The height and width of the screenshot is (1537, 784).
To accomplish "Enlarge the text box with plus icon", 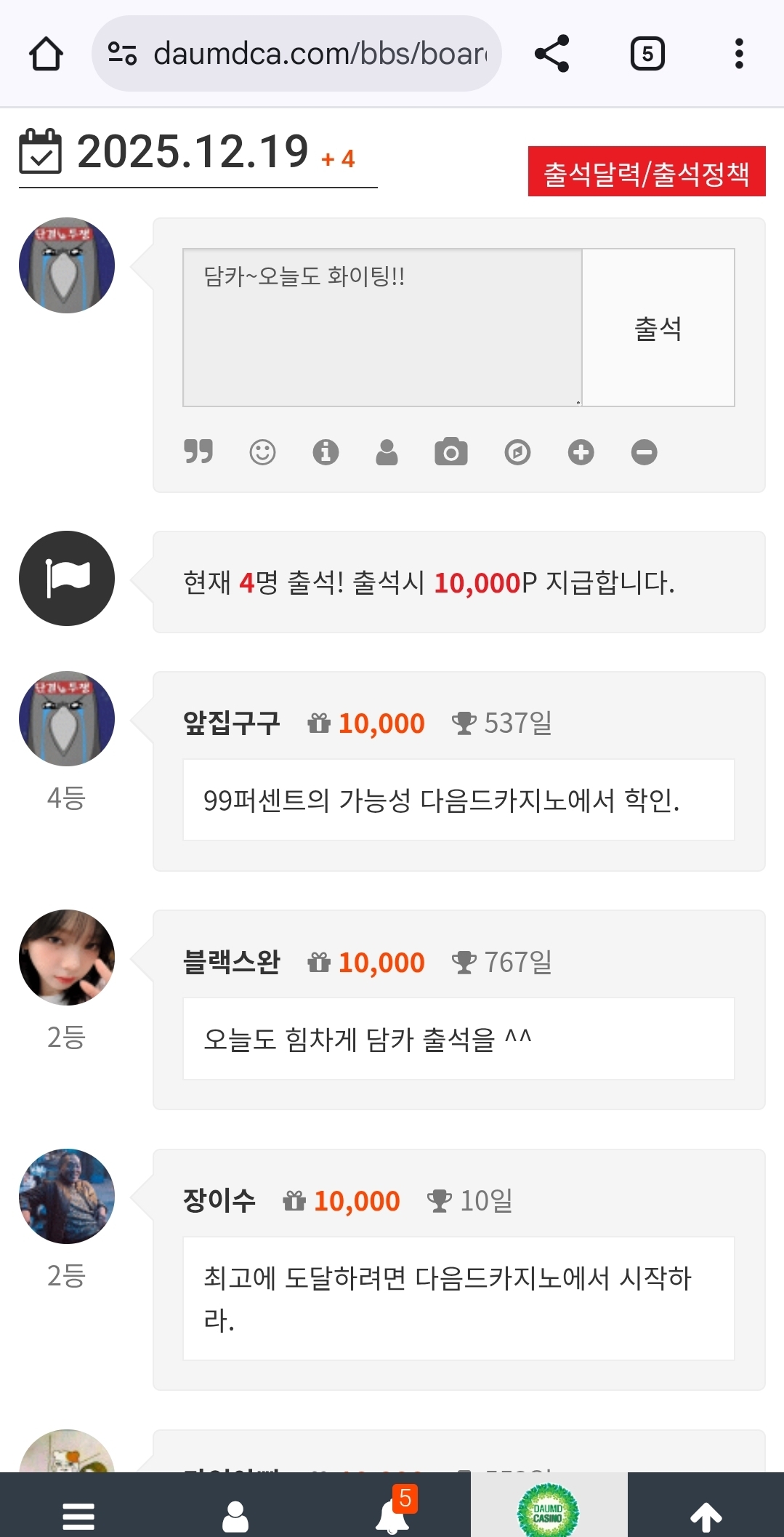I will point(581,452).
